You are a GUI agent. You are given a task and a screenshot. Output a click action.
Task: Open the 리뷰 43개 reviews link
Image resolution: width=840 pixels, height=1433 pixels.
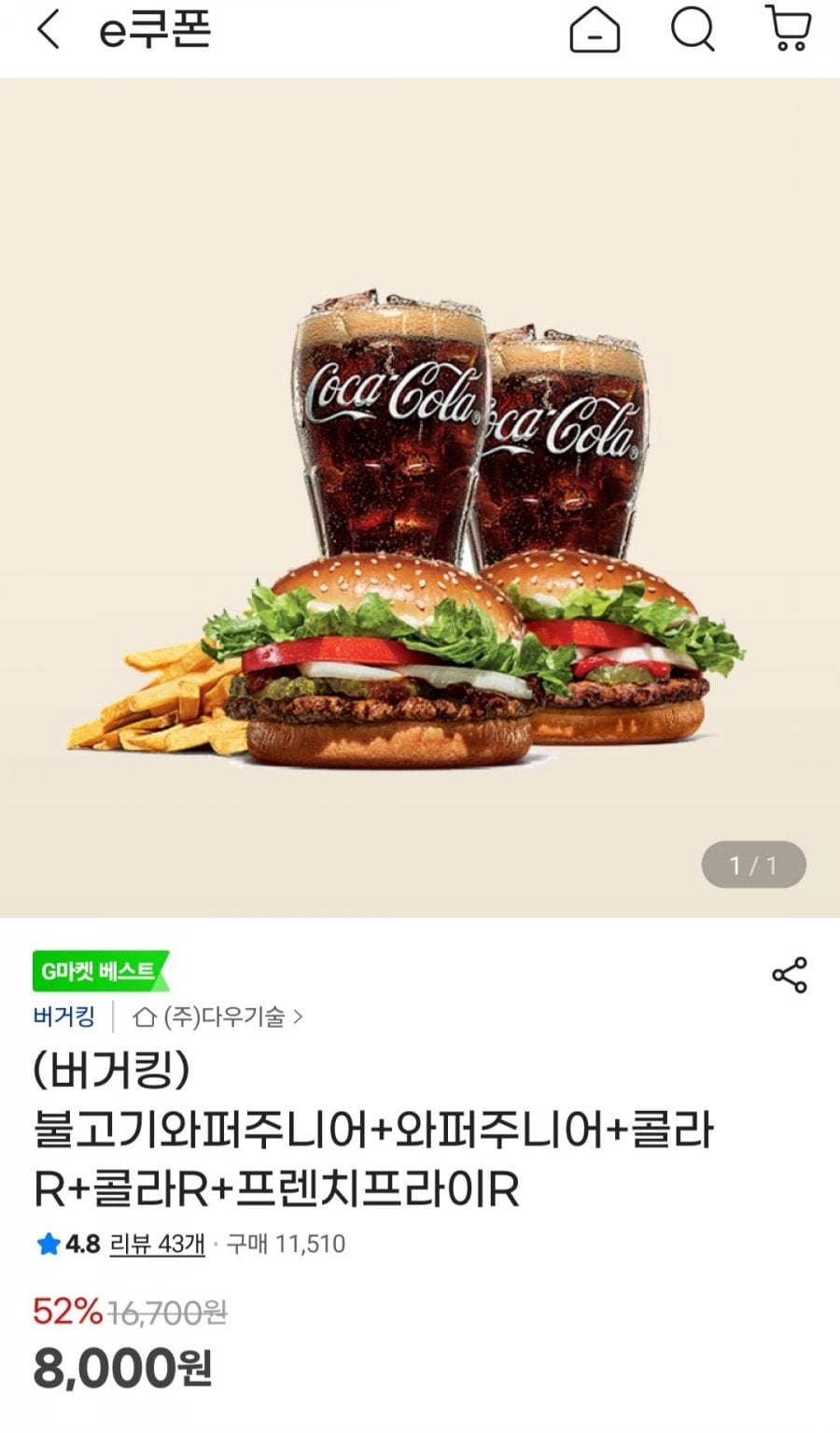[x=157, y=1243]
